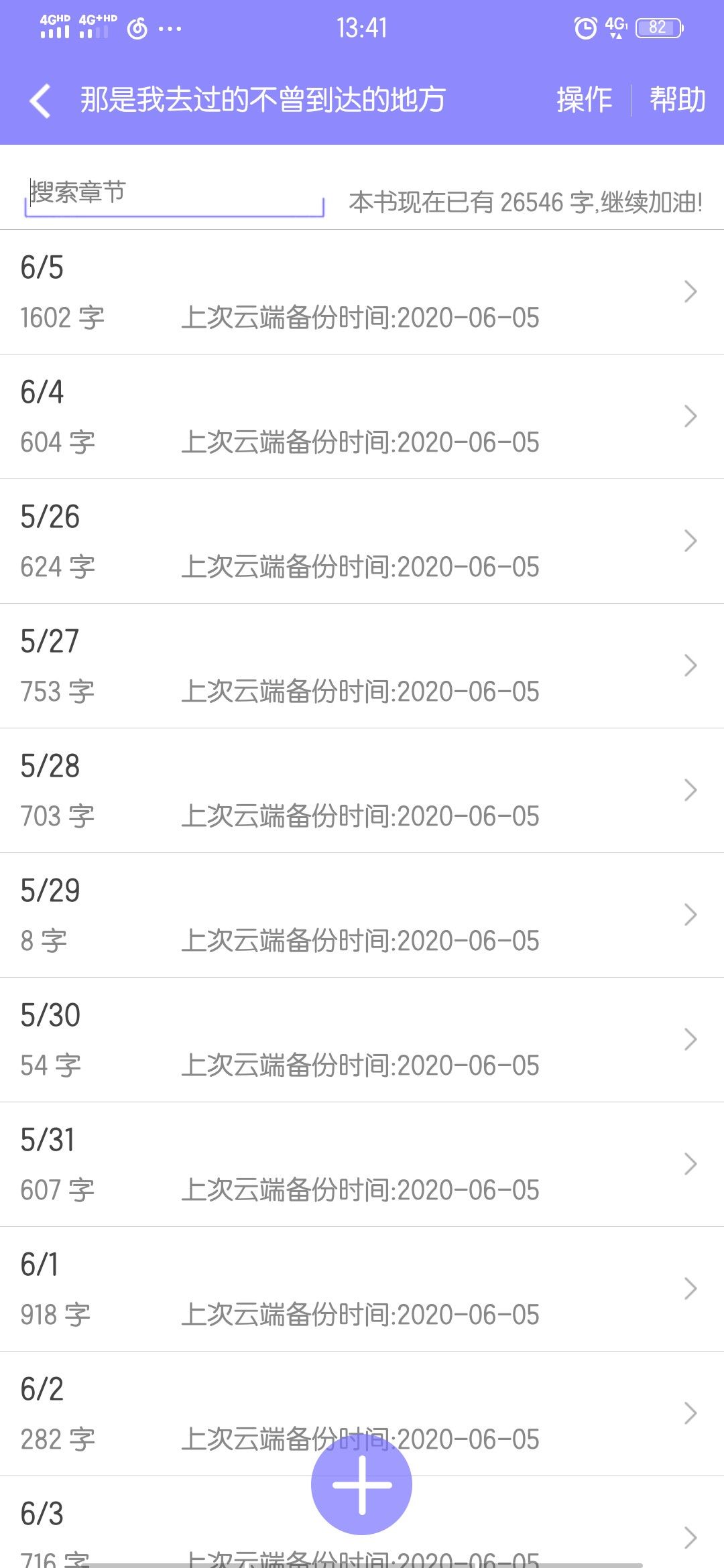Select chapter 5/27
This screenshot has width=724, height=1568.
[362, 666]
